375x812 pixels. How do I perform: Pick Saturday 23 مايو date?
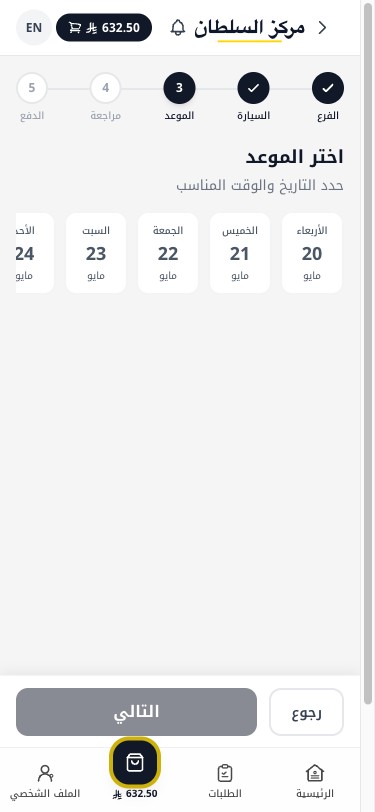point(96,253)
